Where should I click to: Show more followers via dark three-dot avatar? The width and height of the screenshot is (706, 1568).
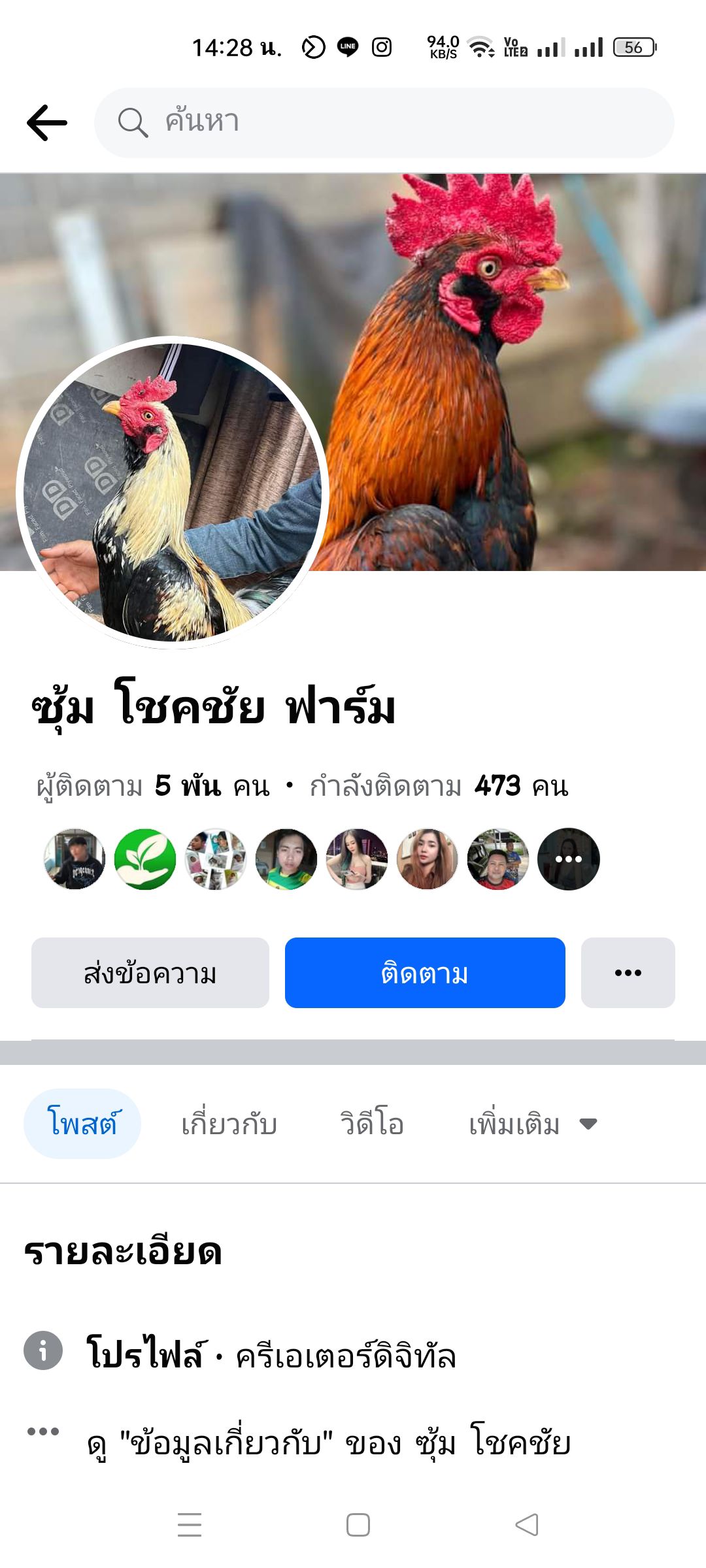[568, 859]
